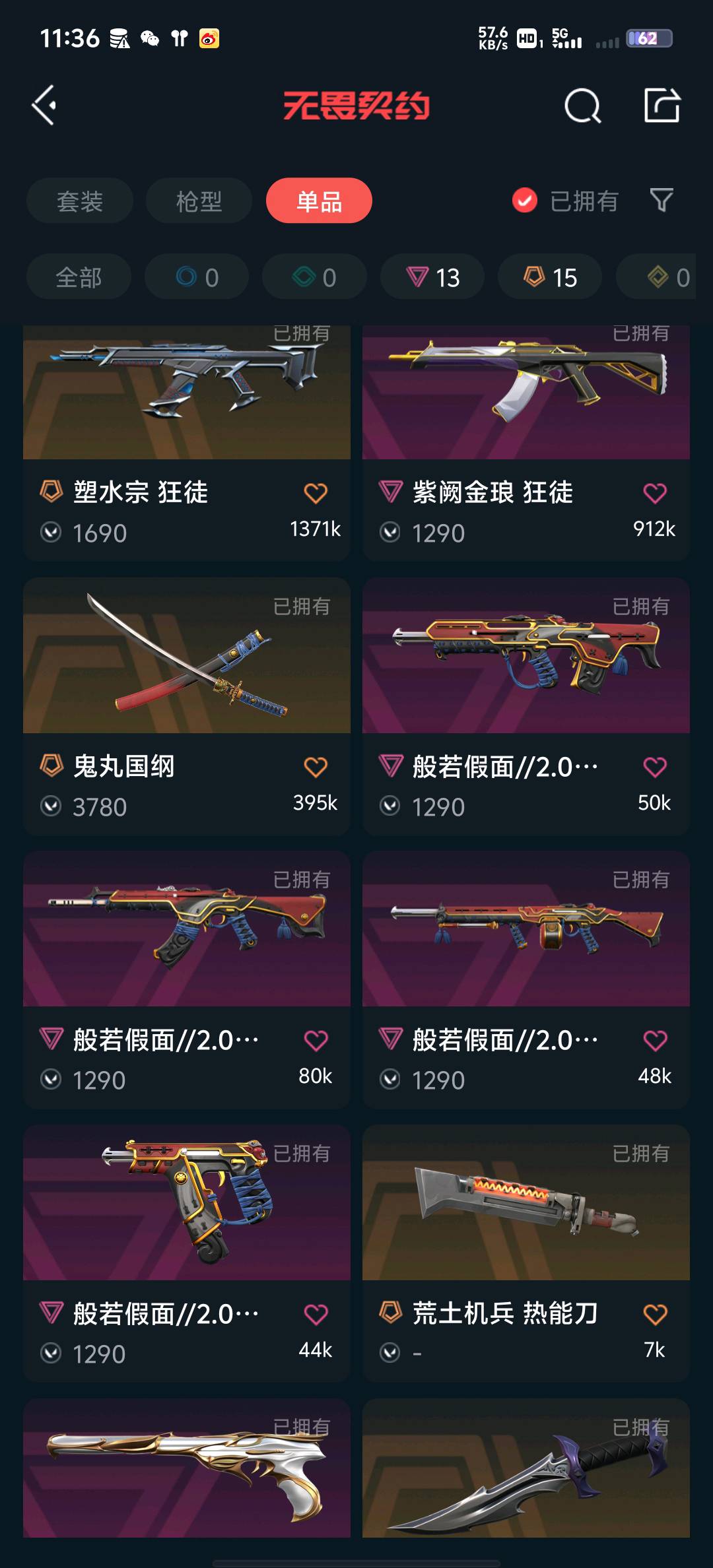The height and width of the screenshot is (1568, 713).
Task: Filter by orange tier chip showing 15
Action: click(x=550, y=277)
